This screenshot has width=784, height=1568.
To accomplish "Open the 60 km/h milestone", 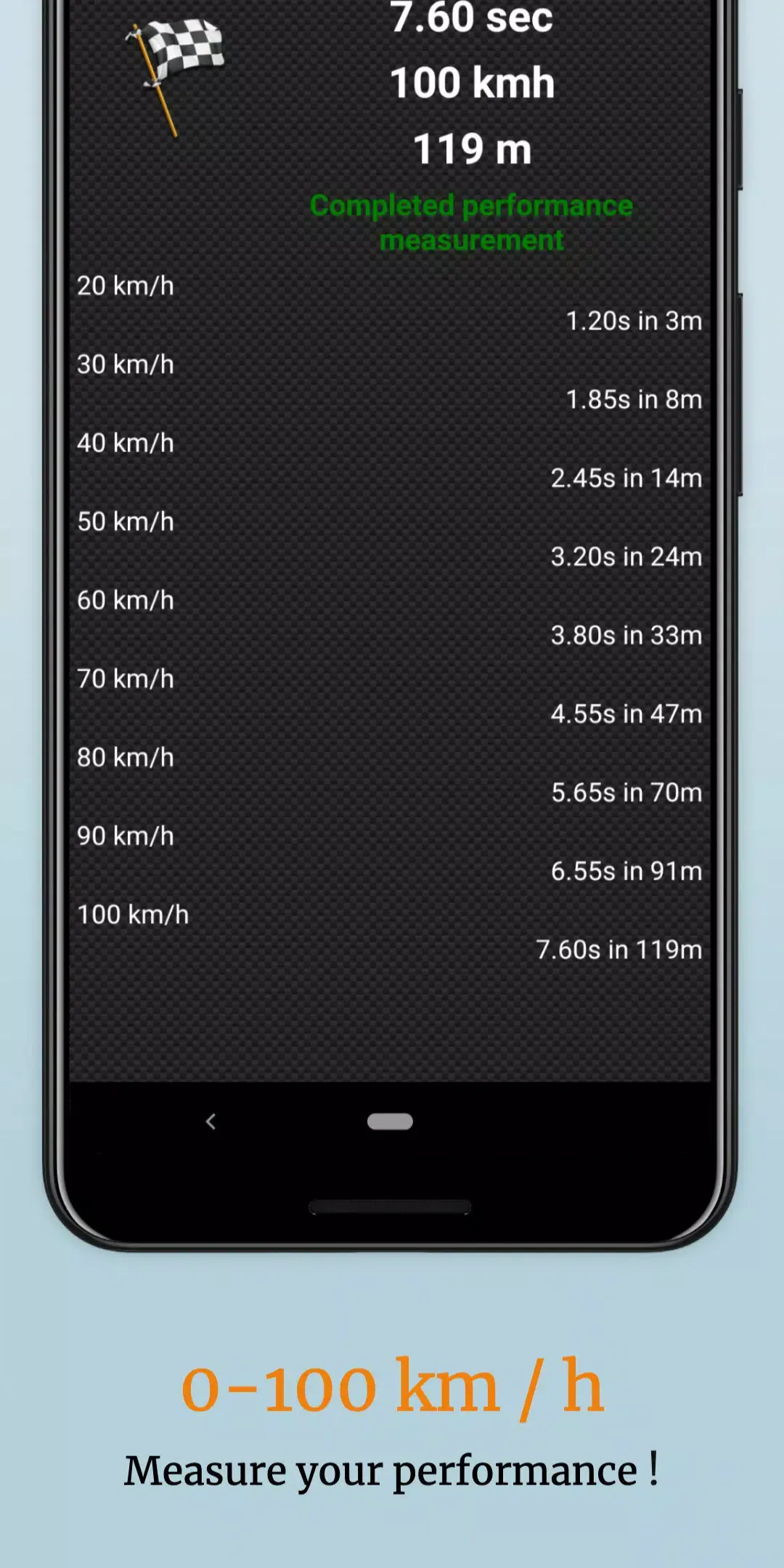I will coord(125,600).
